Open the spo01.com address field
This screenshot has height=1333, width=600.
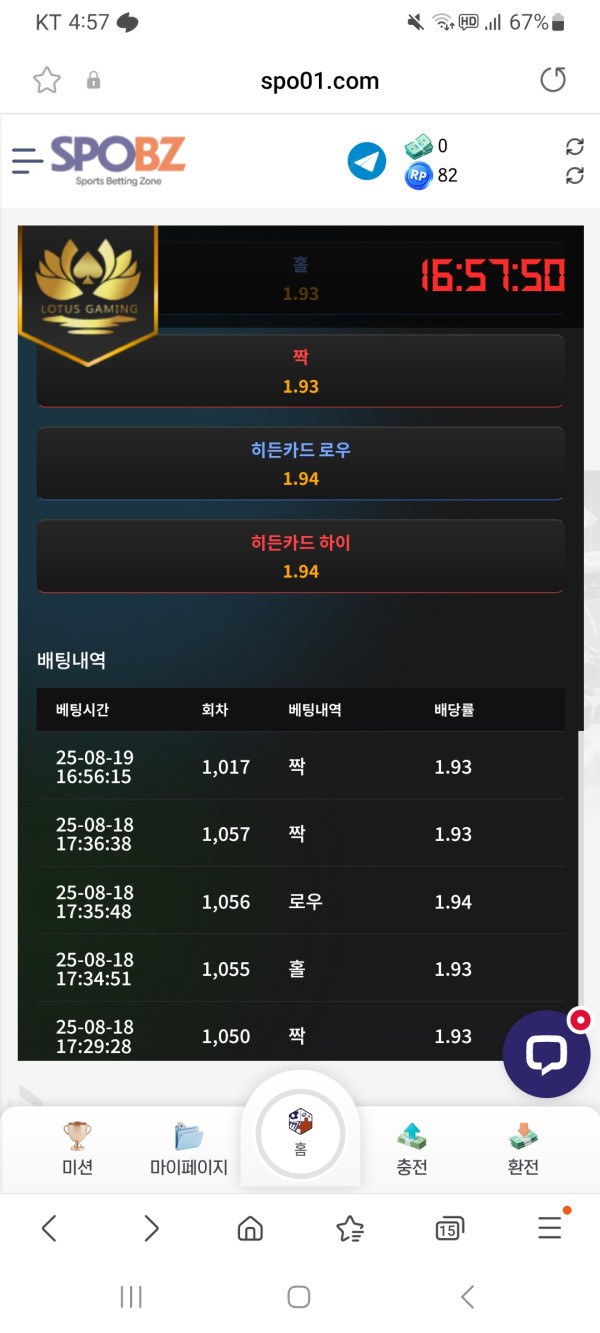pos(320,81)
